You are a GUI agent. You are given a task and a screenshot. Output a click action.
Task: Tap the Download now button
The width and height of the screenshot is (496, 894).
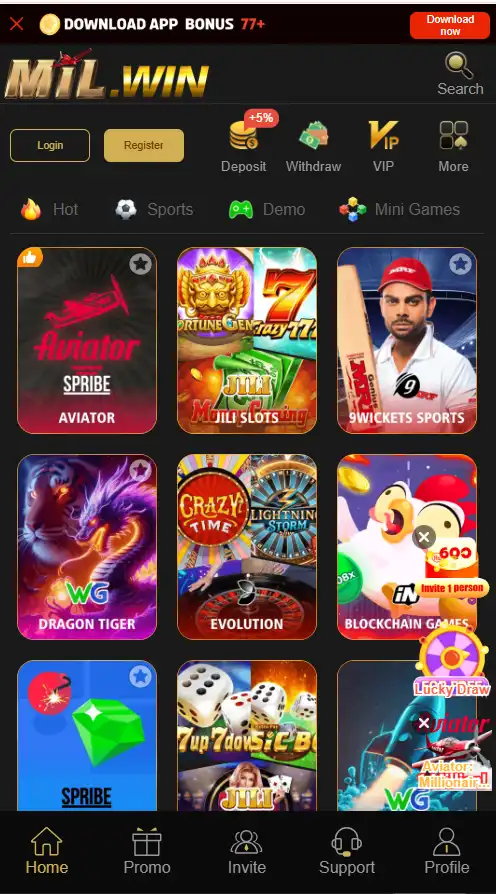click(449, 25)
